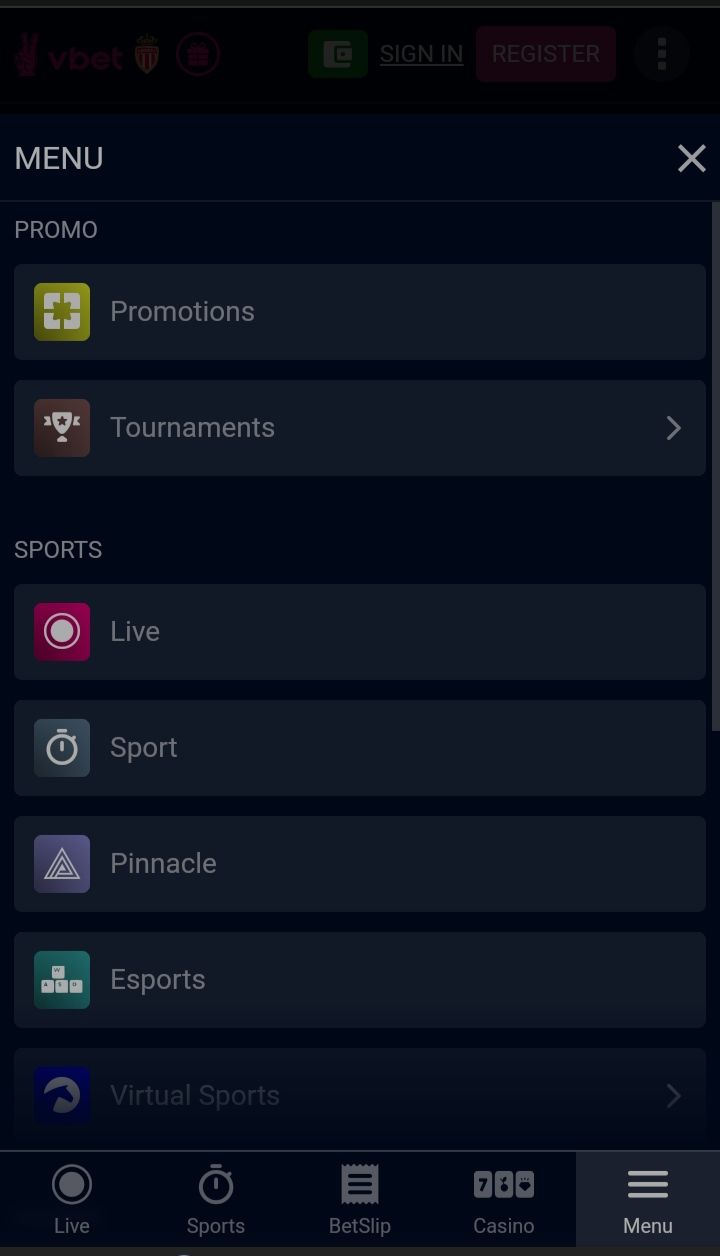
Task: Open the wallet icon in header
Action: 338,54
